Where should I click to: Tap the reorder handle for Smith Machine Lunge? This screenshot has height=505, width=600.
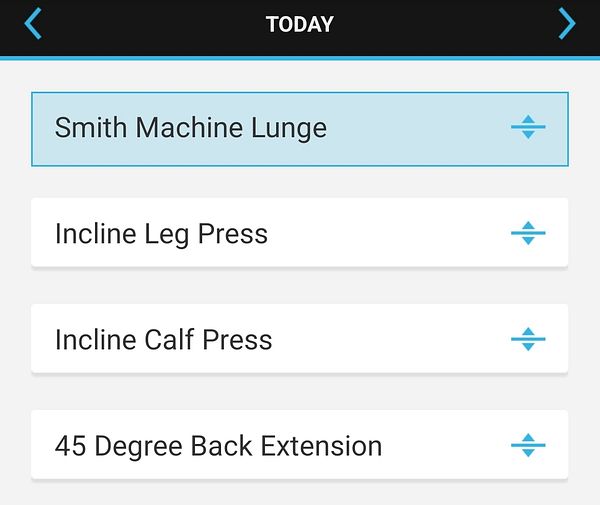(x=528, y=128)
